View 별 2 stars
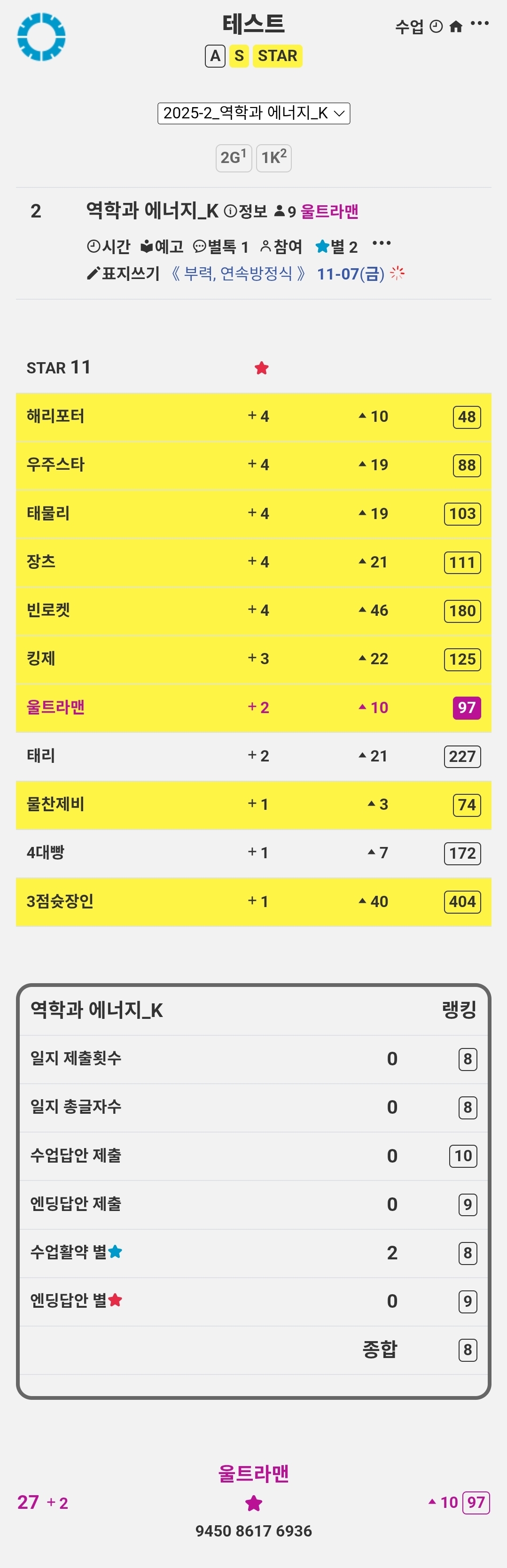This screenshot has width=507, height=1568. [x=336, y=247]
